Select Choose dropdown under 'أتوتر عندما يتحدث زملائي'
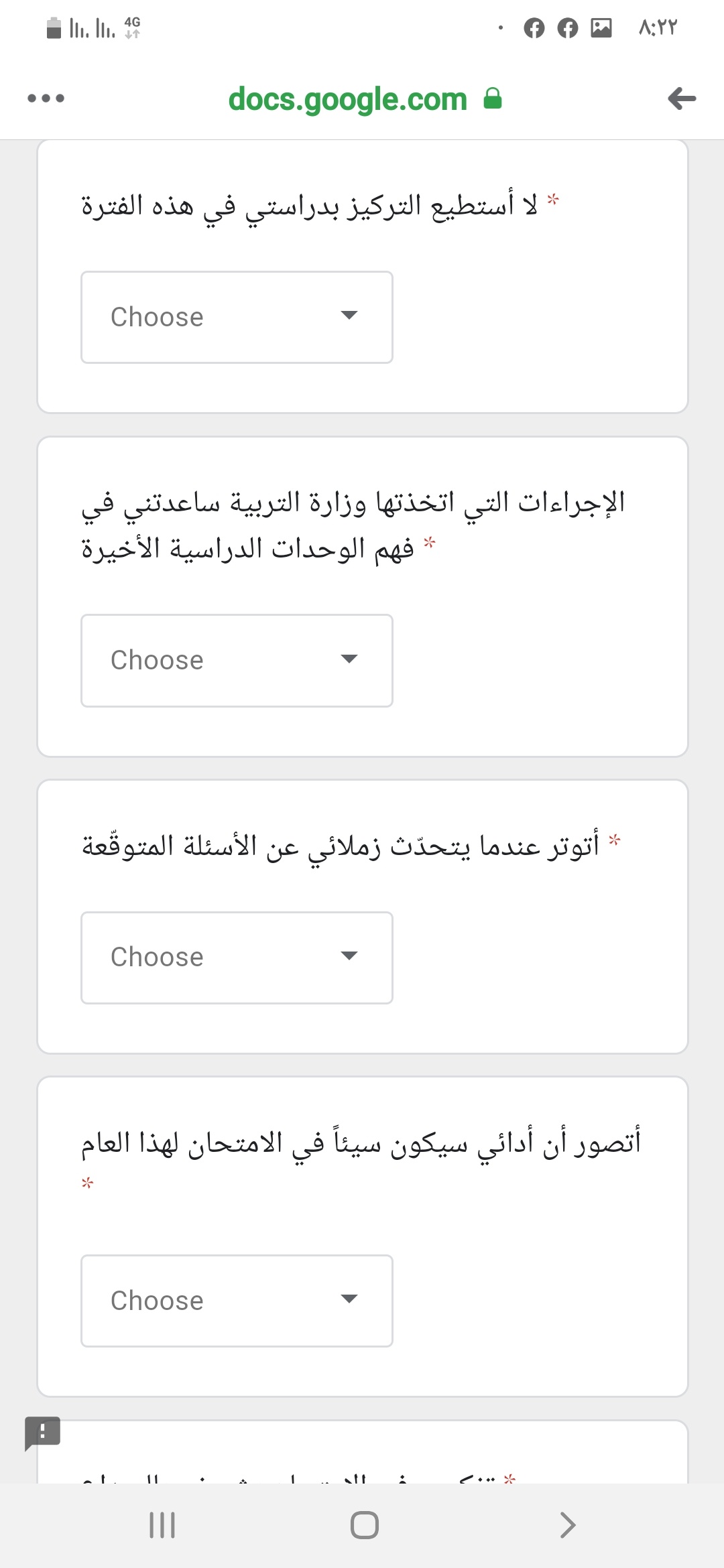 click(x=237, y=958)
